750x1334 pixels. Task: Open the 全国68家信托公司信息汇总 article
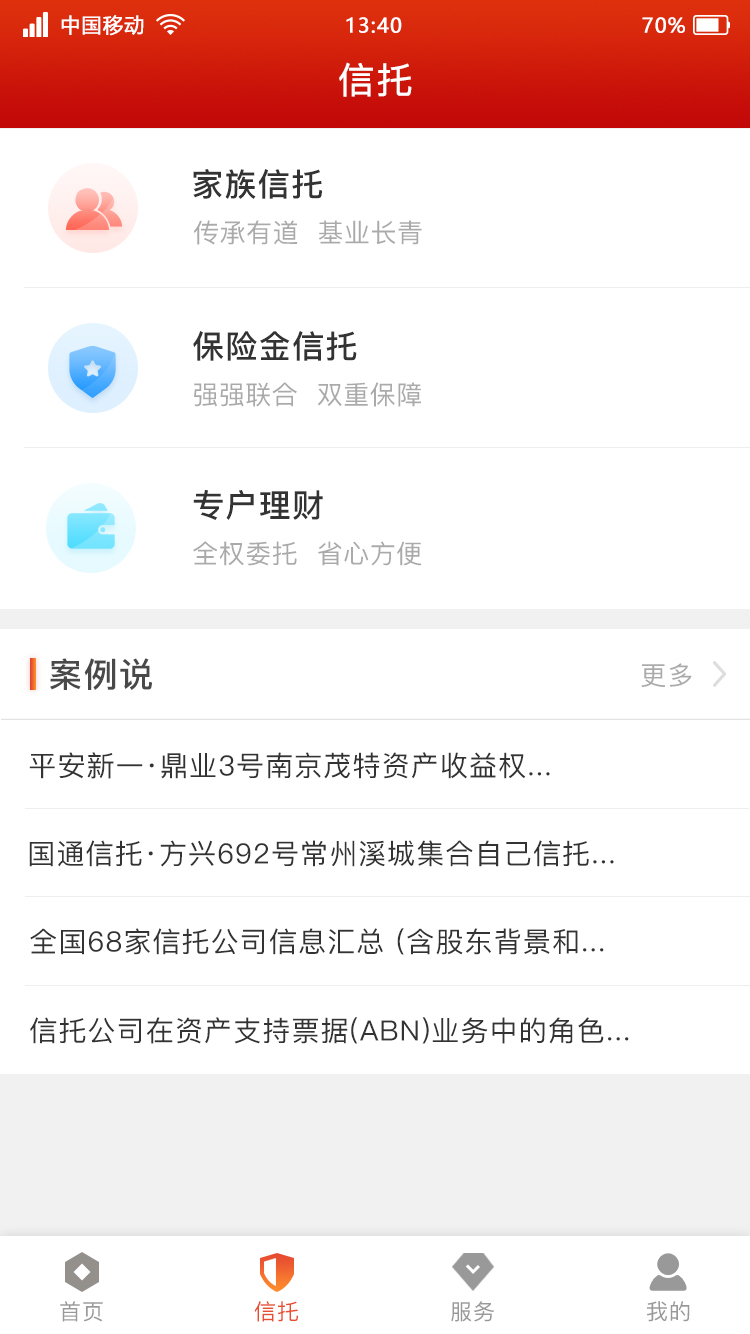click(x=375, y=941)
